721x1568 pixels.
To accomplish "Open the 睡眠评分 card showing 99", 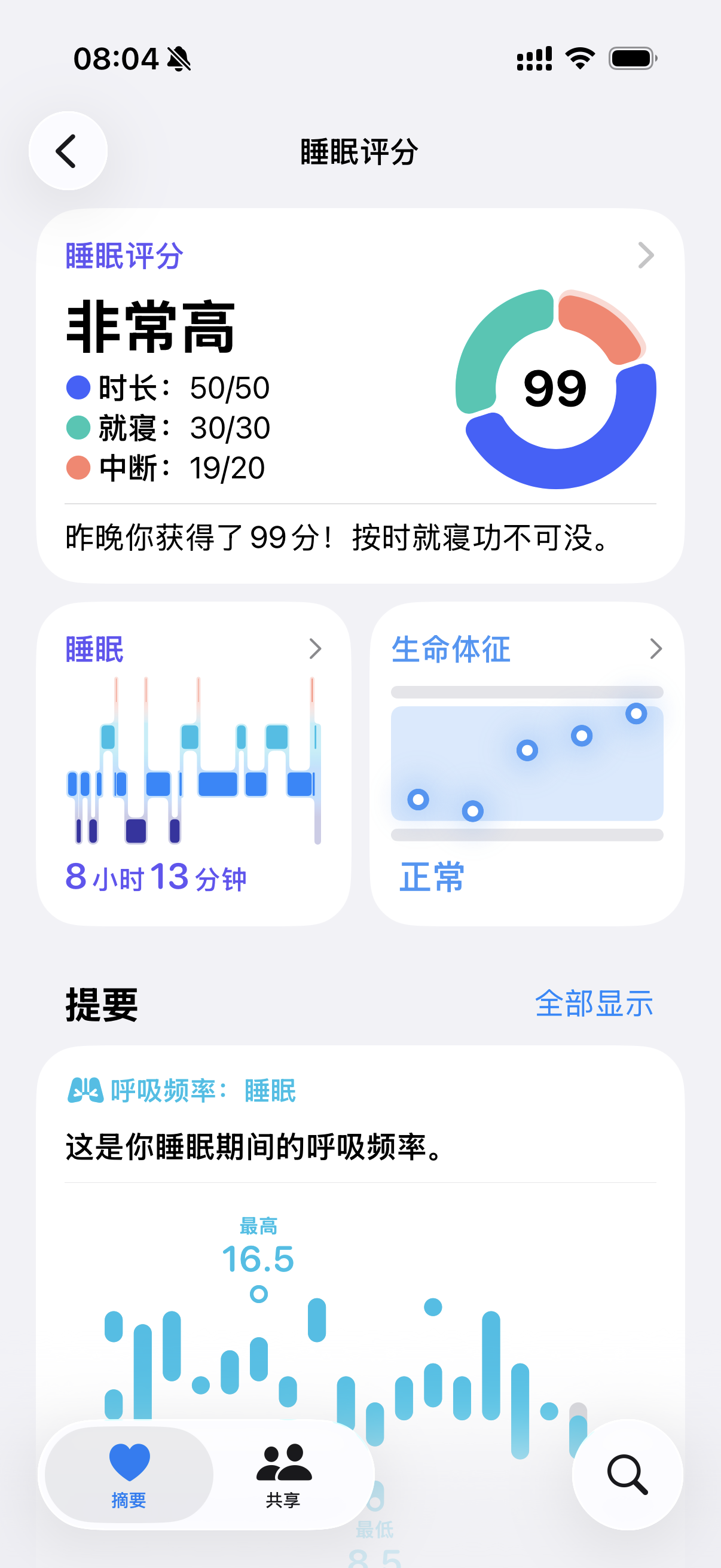I will [360, 396].
